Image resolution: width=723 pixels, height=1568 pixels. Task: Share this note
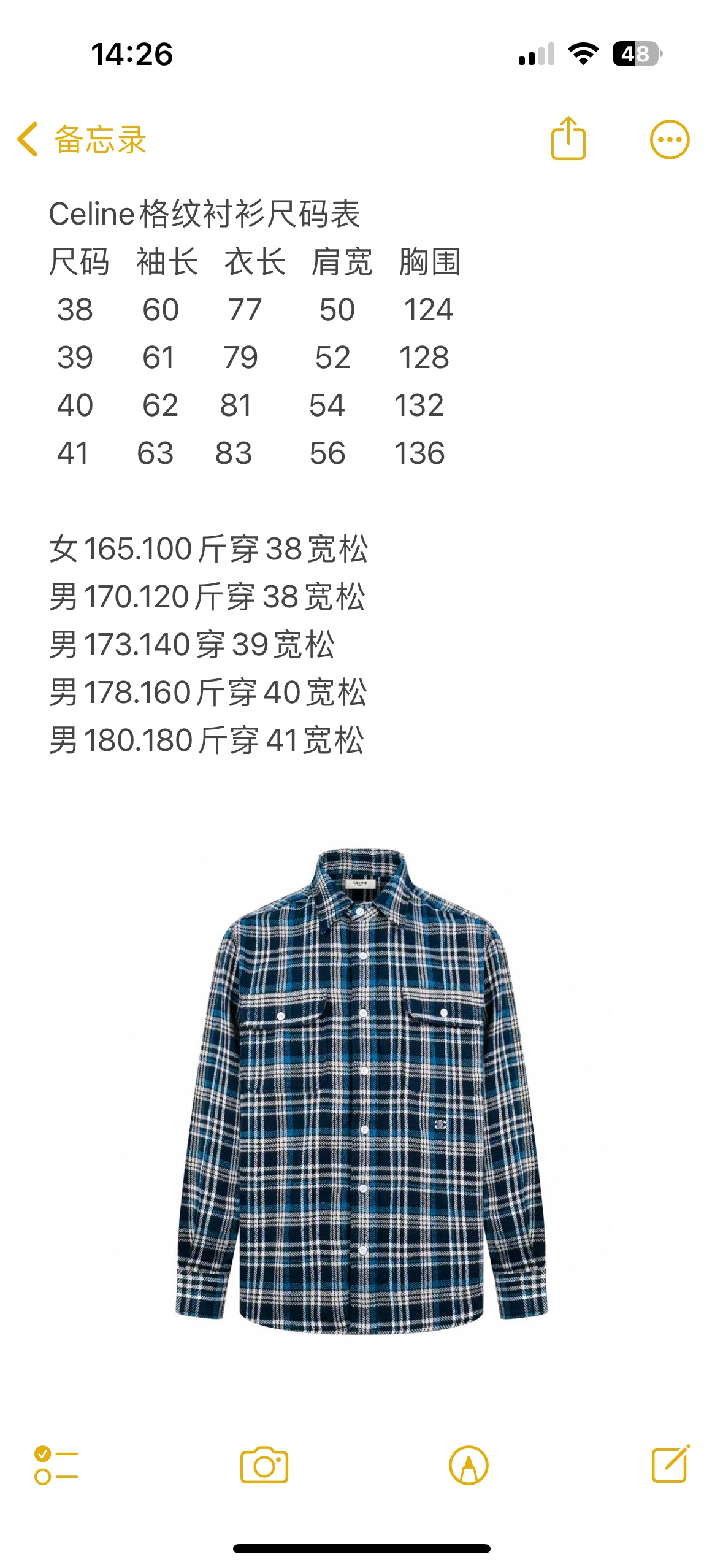pos(568,139)
